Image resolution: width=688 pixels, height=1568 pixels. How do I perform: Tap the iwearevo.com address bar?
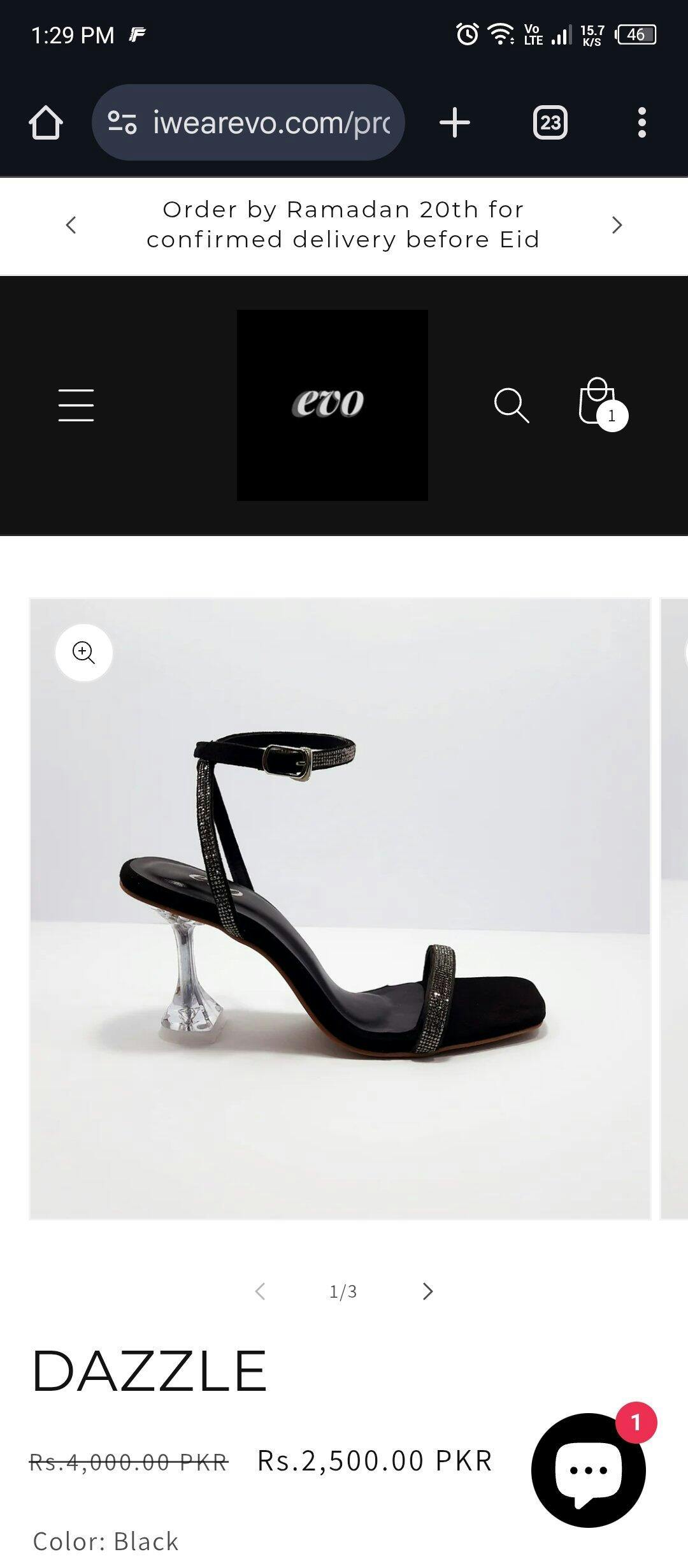271,122
